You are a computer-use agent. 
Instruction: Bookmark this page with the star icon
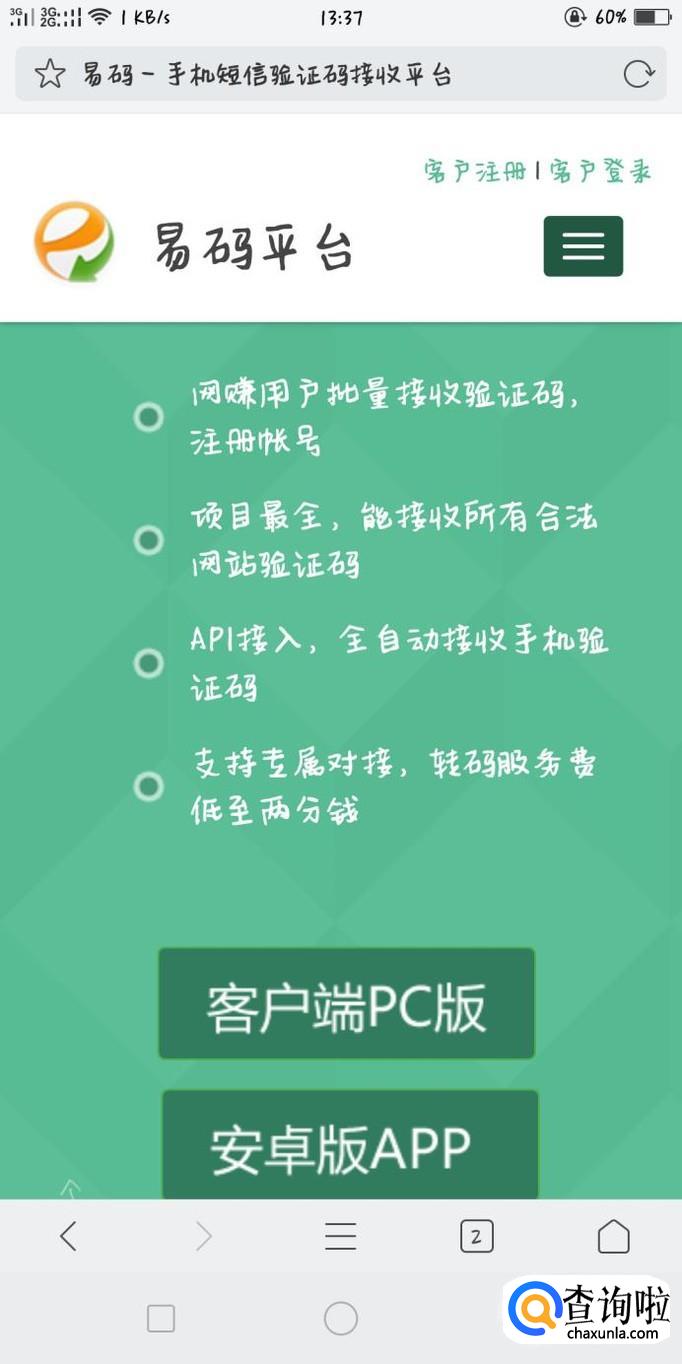(50, 74)
